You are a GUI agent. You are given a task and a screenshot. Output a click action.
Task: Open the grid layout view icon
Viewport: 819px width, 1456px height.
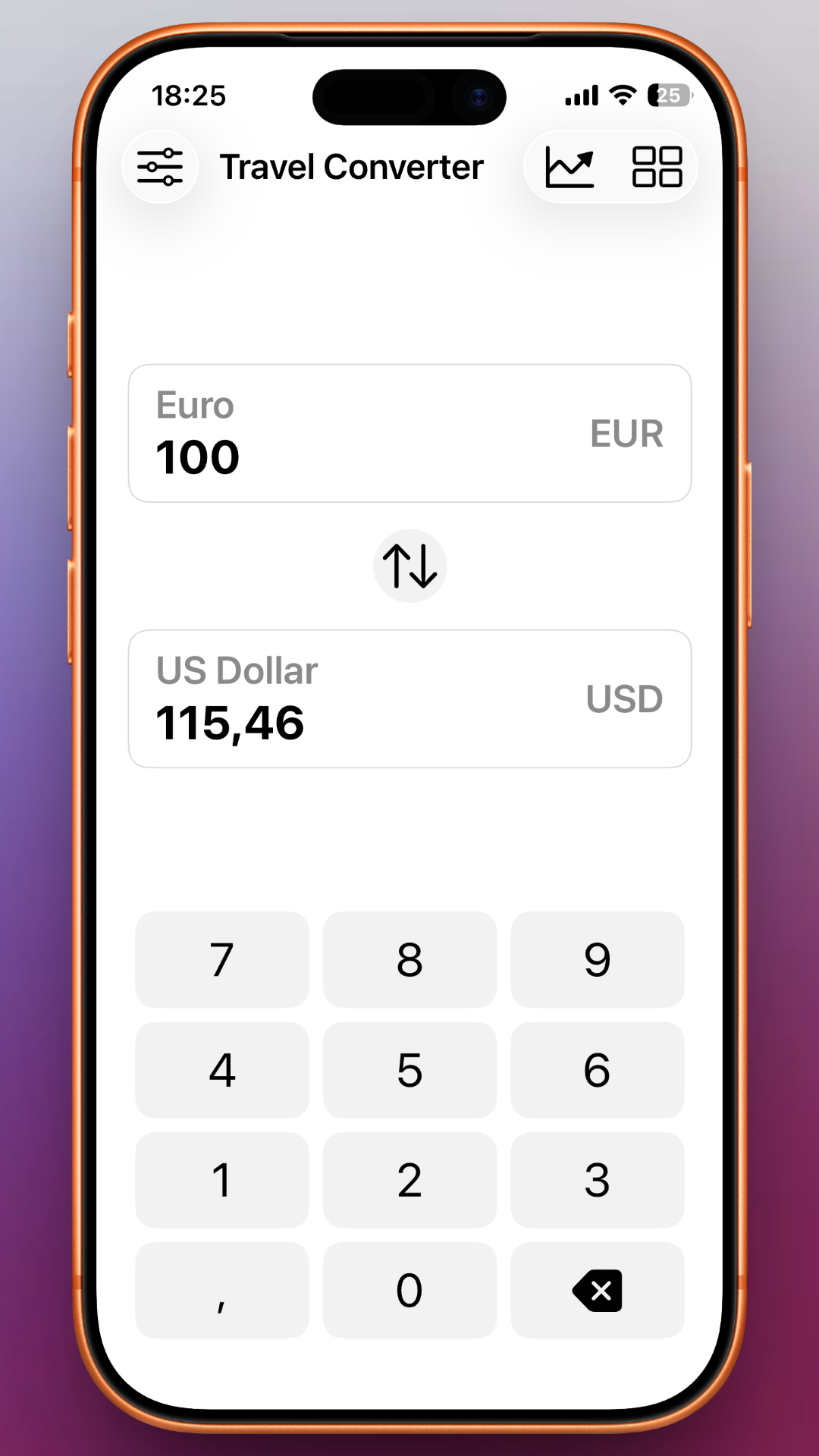point(656,166)
